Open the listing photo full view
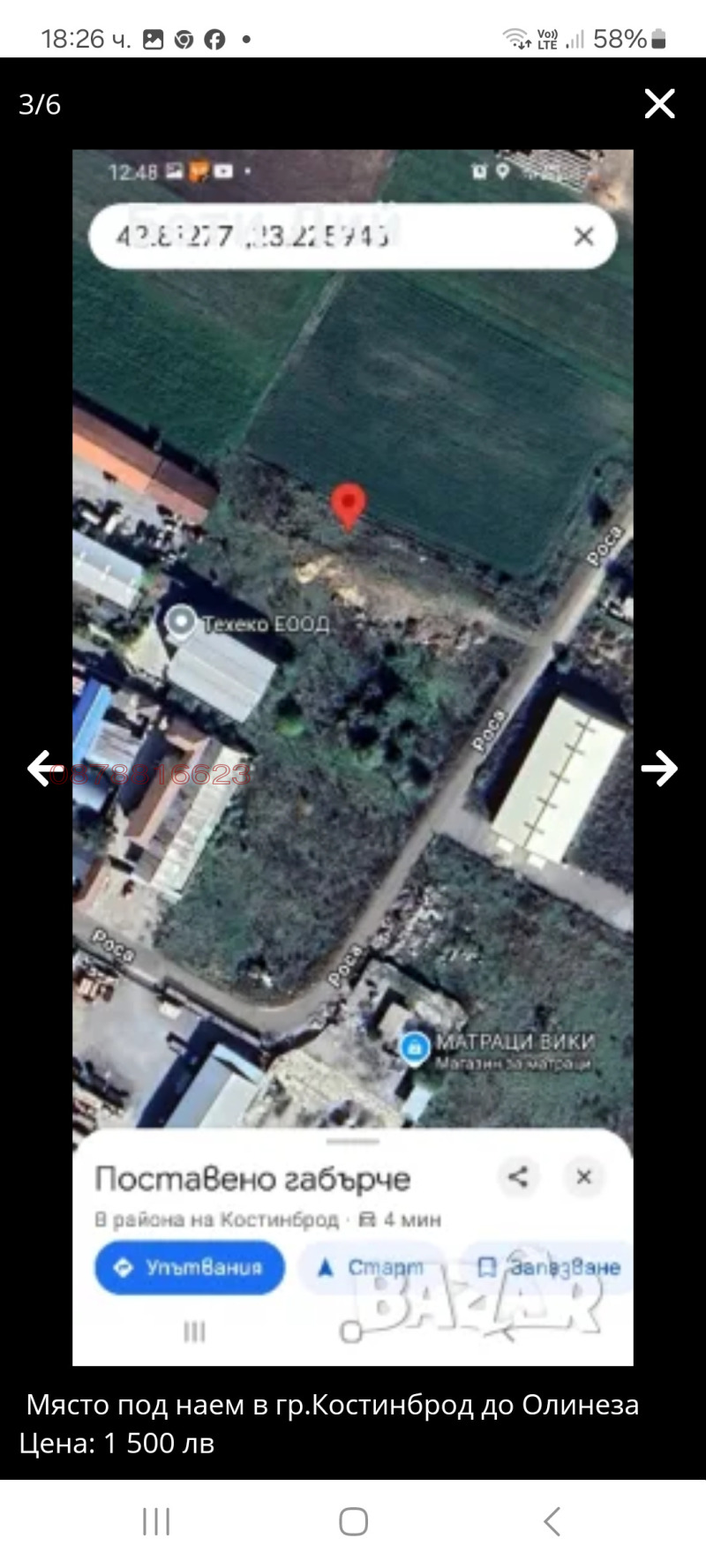Screen dimensions: 706x1568 tap(353, 757)
